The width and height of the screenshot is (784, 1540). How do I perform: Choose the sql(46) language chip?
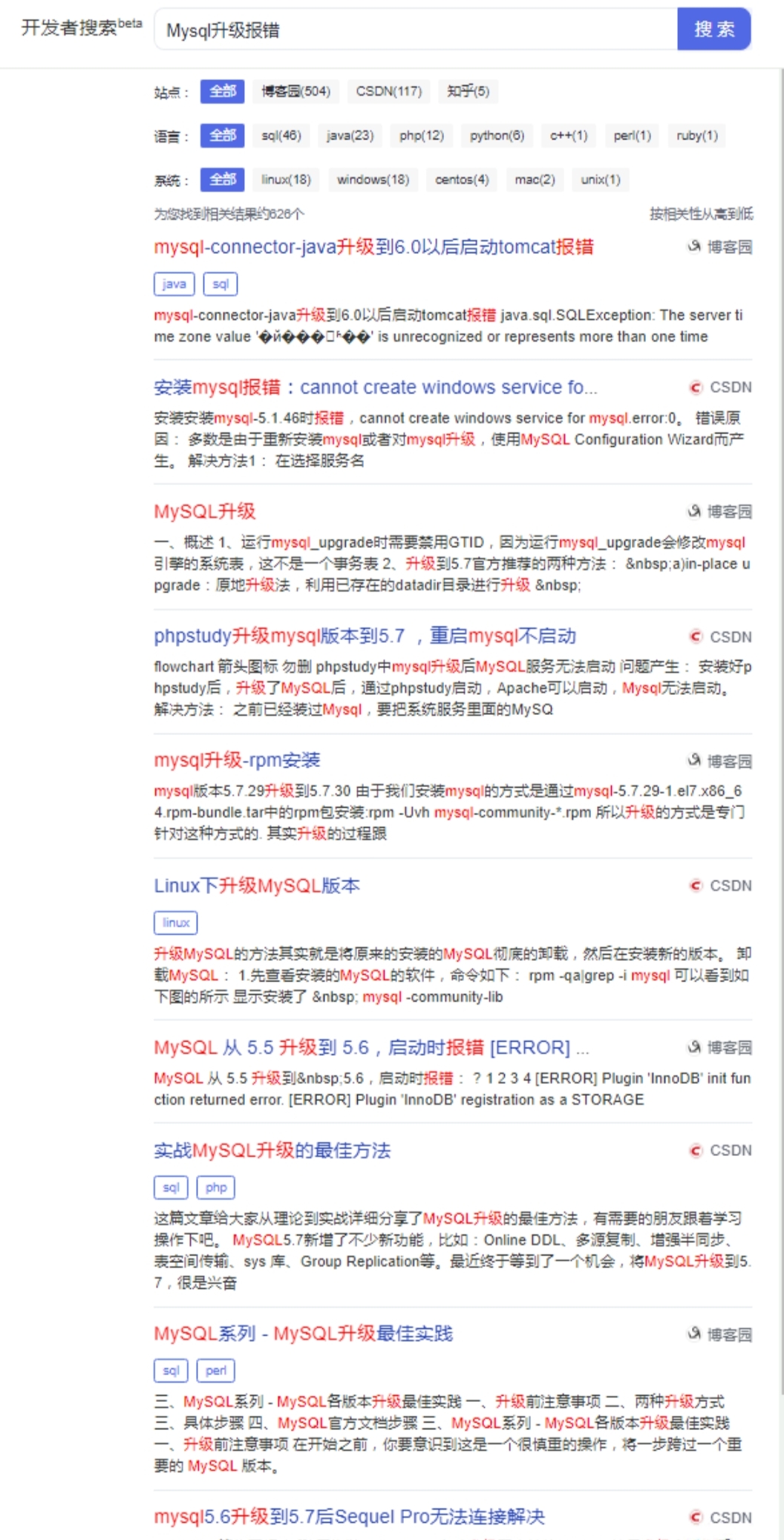(x=281, y=136)
